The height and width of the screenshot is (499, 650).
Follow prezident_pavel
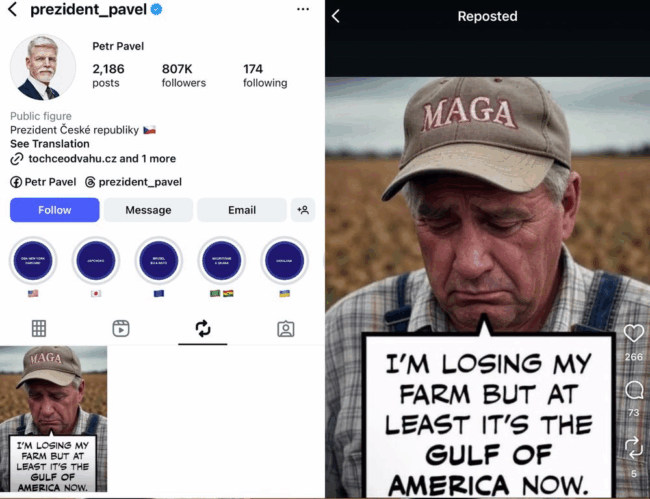point(54,210)
